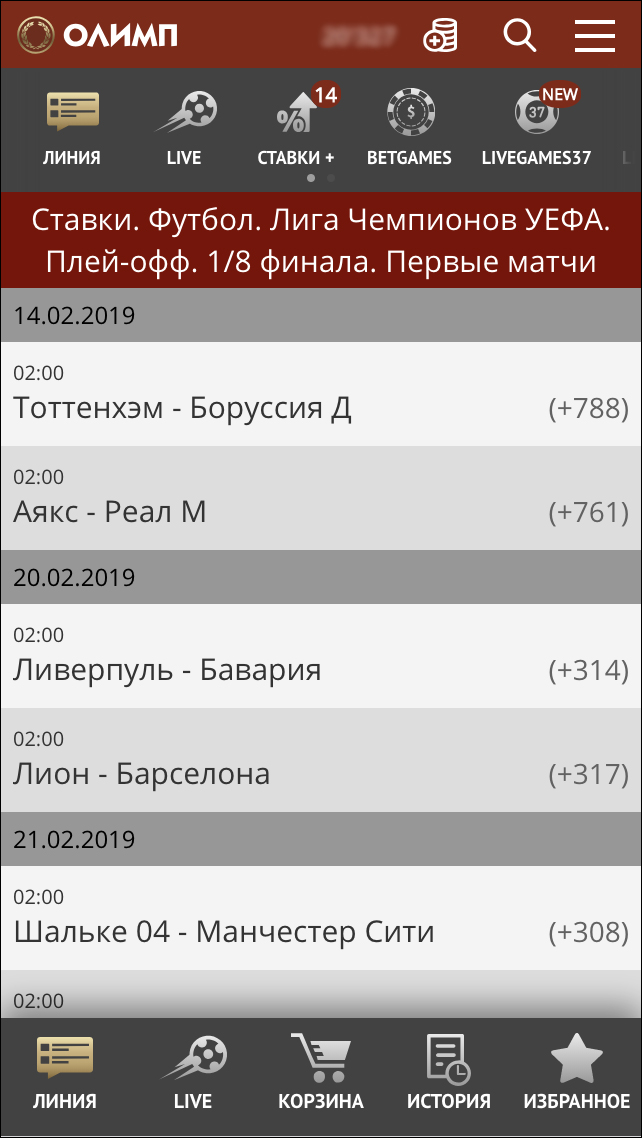Open match Шальке 04 - Манчестер Сити
Screen dimensions: 642x1138
coord(320,918)
